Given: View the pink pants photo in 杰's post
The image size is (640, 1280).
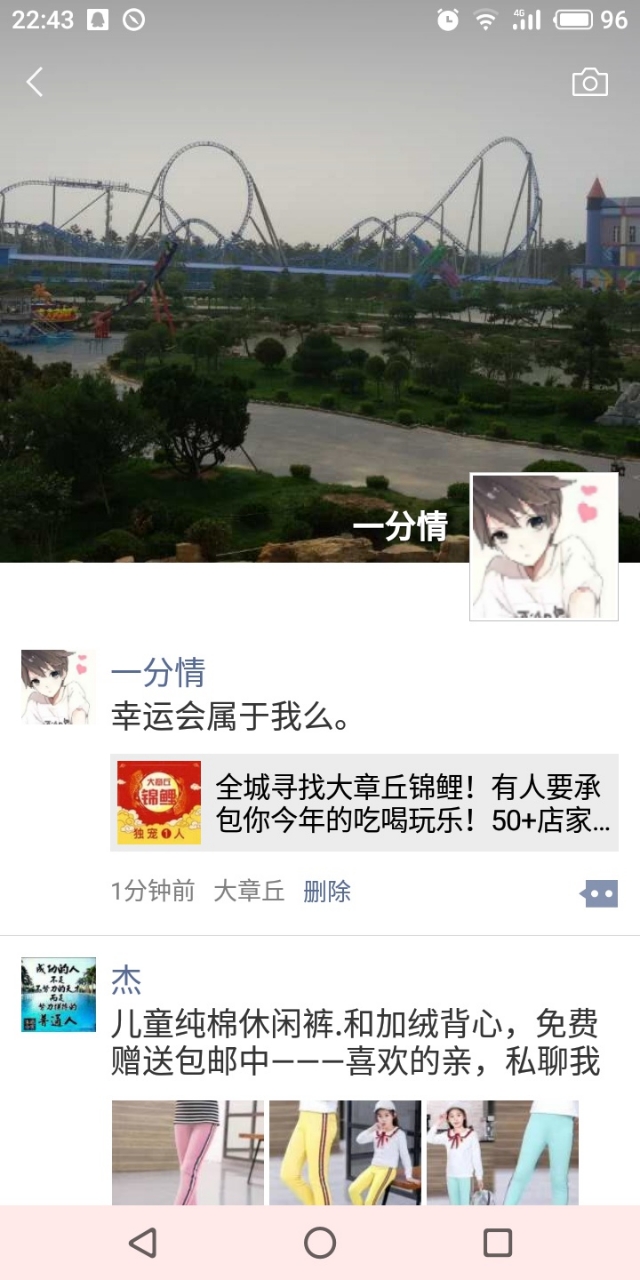Looking at the screenshot, I should [x=187, y=1152].
